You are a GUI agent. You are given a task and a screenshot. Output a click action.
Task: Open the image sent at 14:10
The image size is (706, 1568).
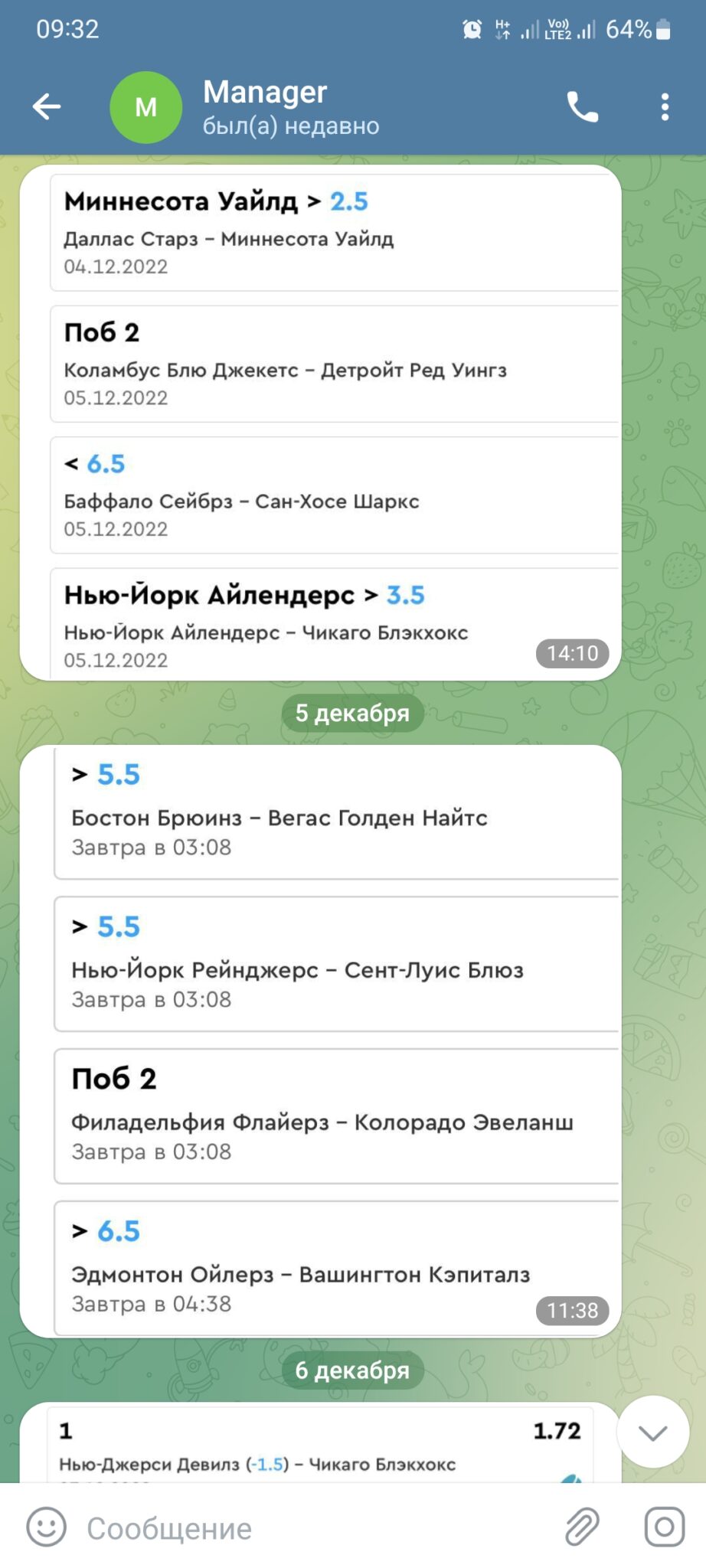(320, 423)
